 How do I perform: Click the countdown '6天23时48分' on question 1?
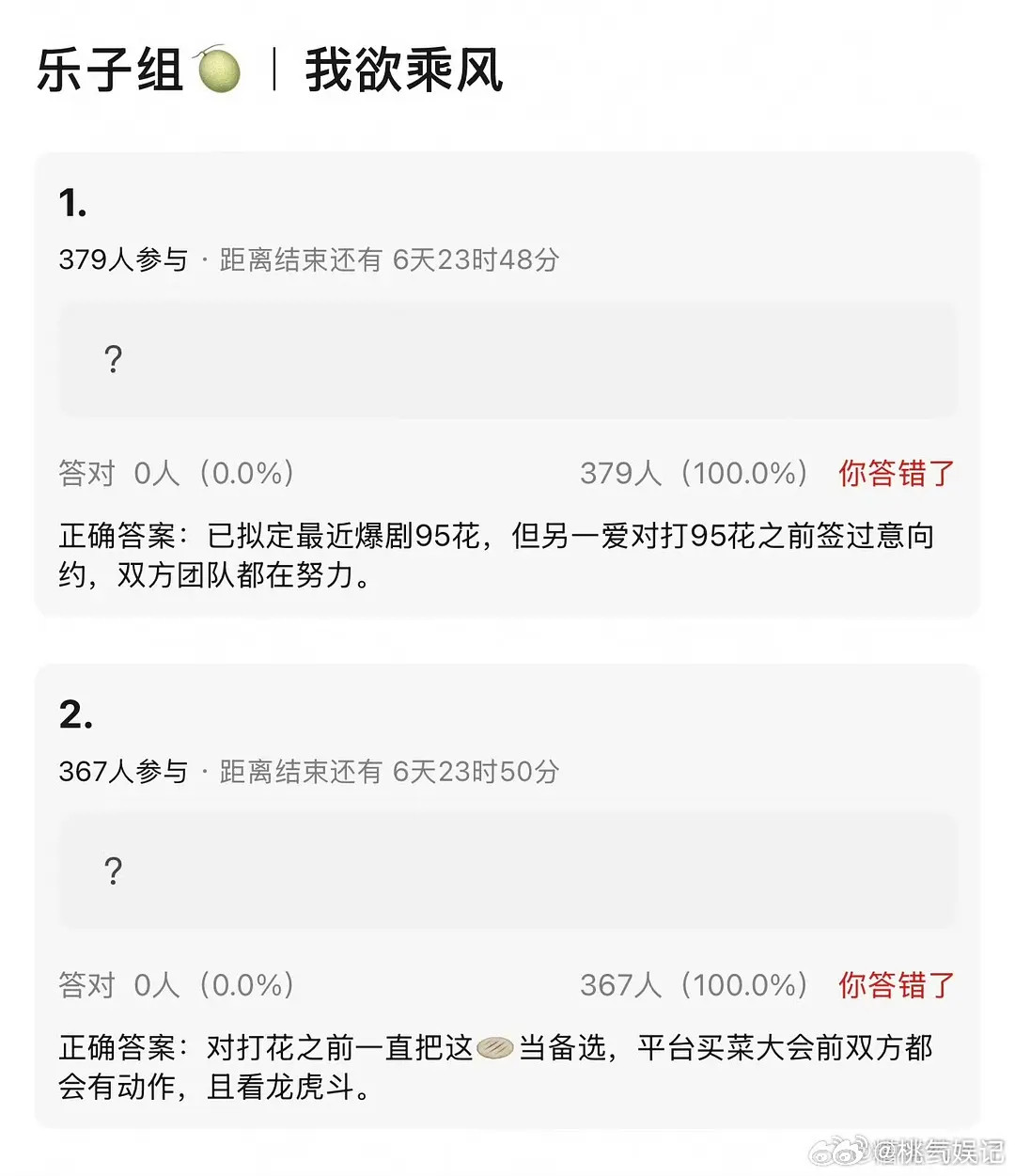pyautogui.click(x=474, y=260)
